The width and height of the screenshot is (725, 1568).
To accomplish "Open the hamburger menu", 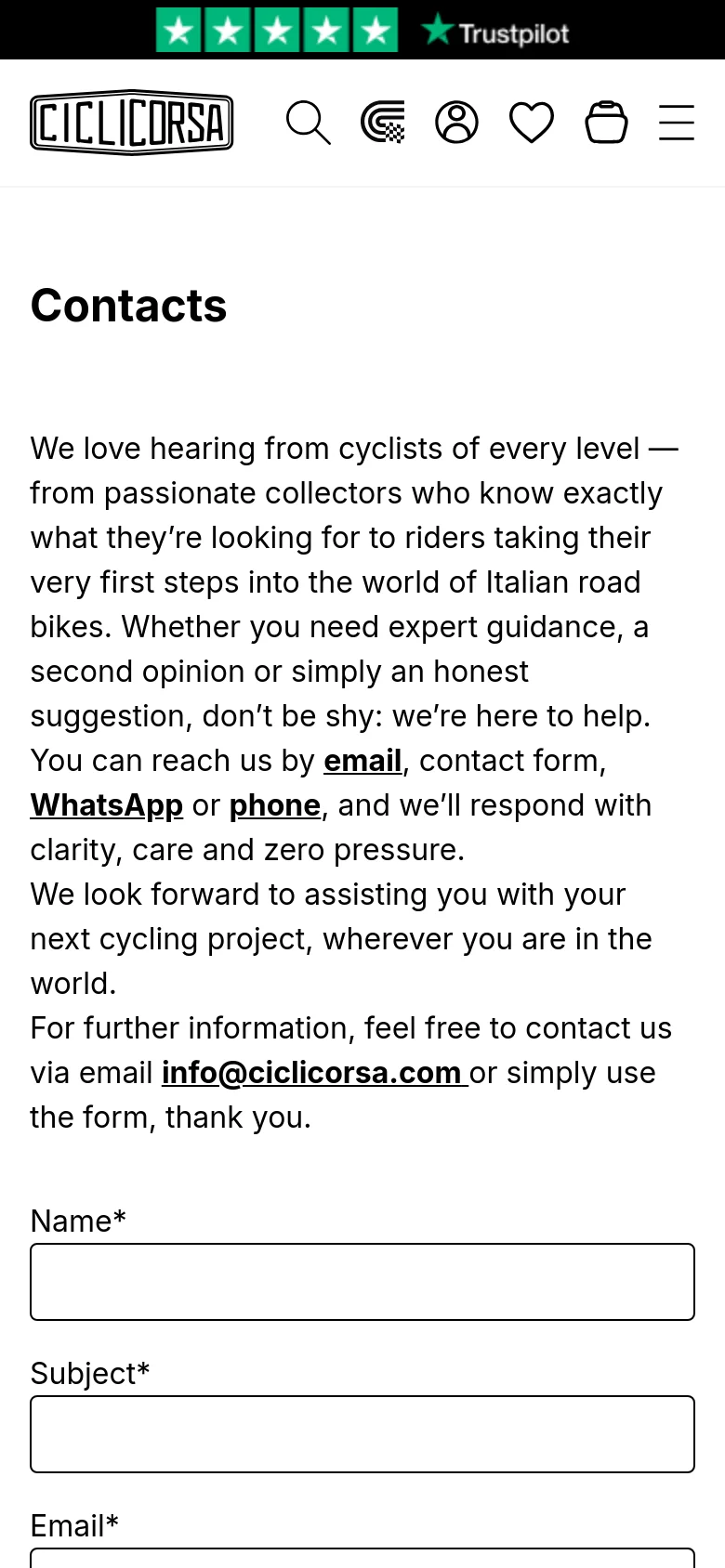I will (x=677, y=123).
